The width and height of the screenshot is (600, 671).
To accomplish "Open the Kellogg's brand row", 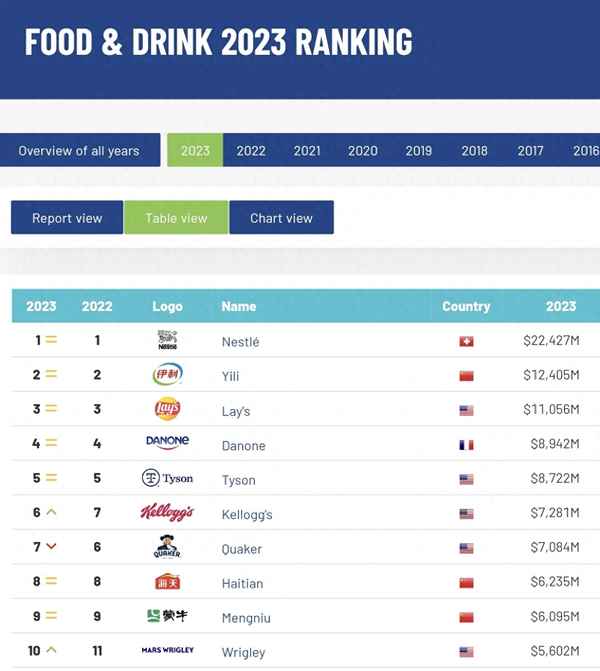I will (x=246, y=515).
